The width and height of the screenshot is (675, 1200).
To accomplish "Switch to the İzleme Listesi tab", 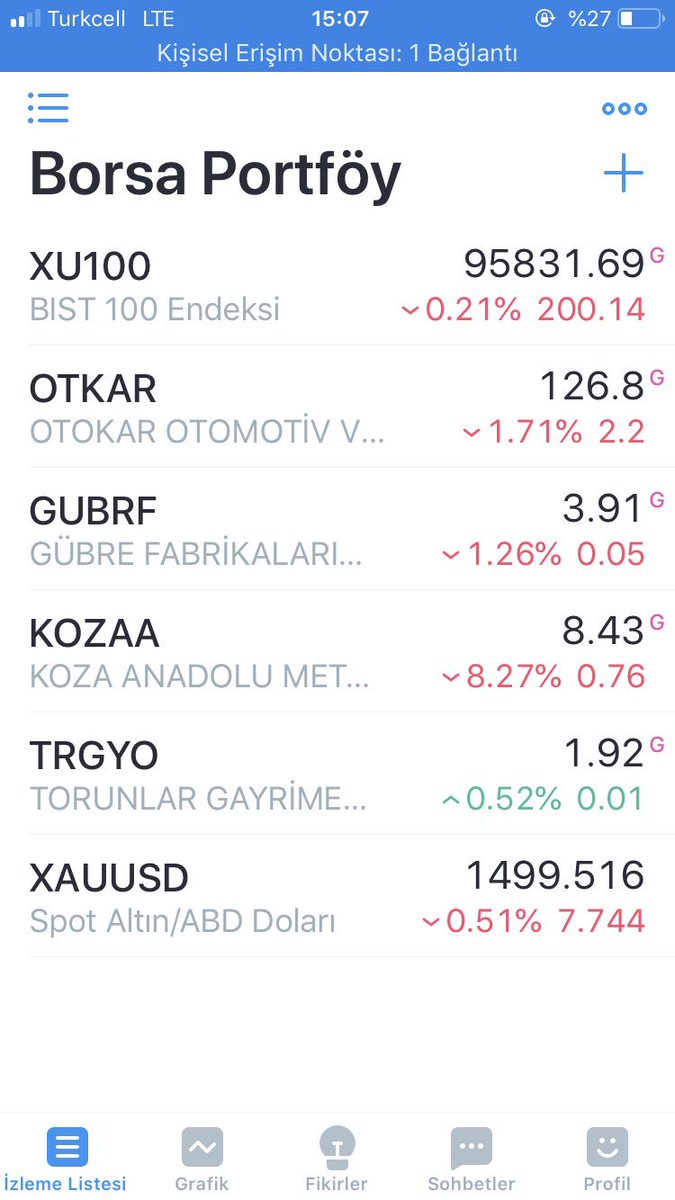I will (x=66, y=1159).
